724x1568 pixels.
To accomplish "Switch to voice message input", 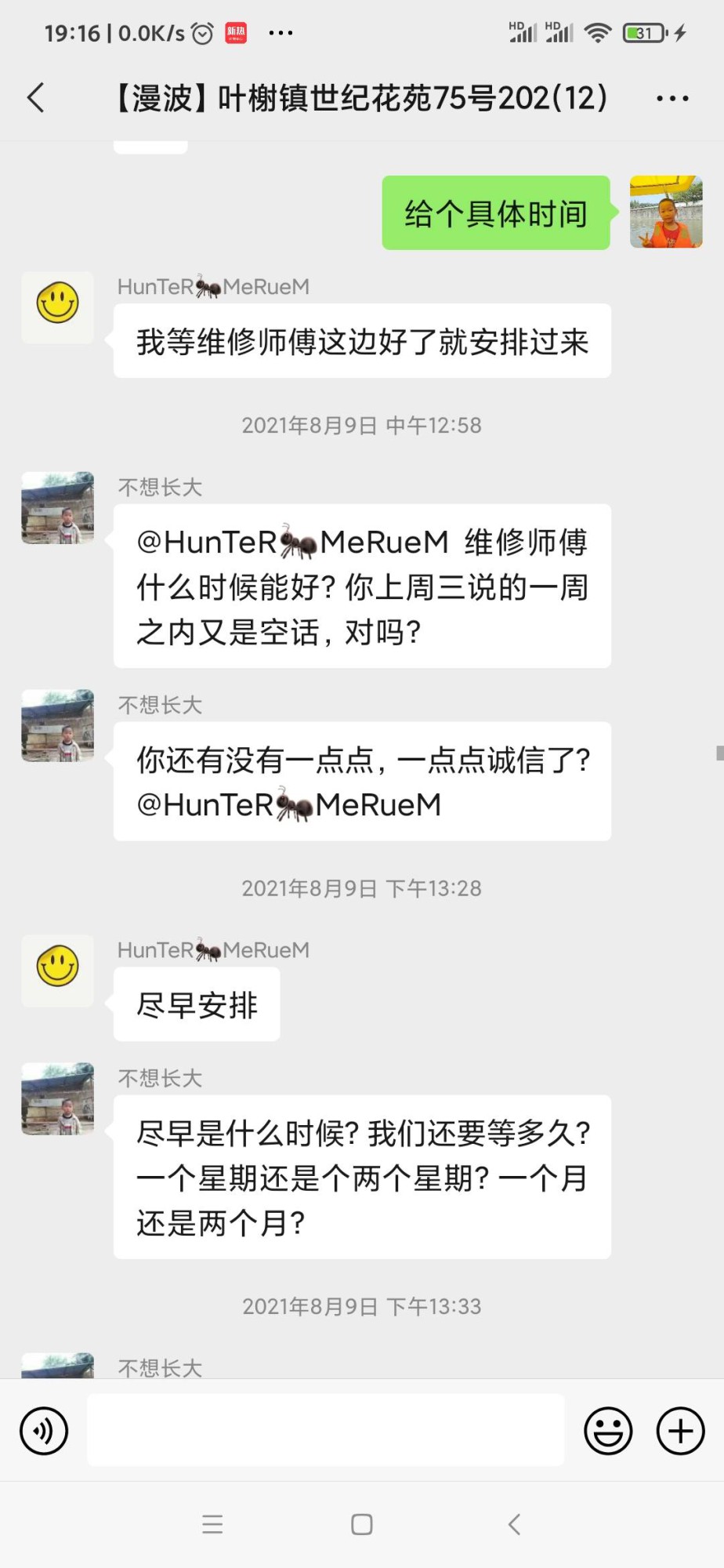I will click(44, 1431).
